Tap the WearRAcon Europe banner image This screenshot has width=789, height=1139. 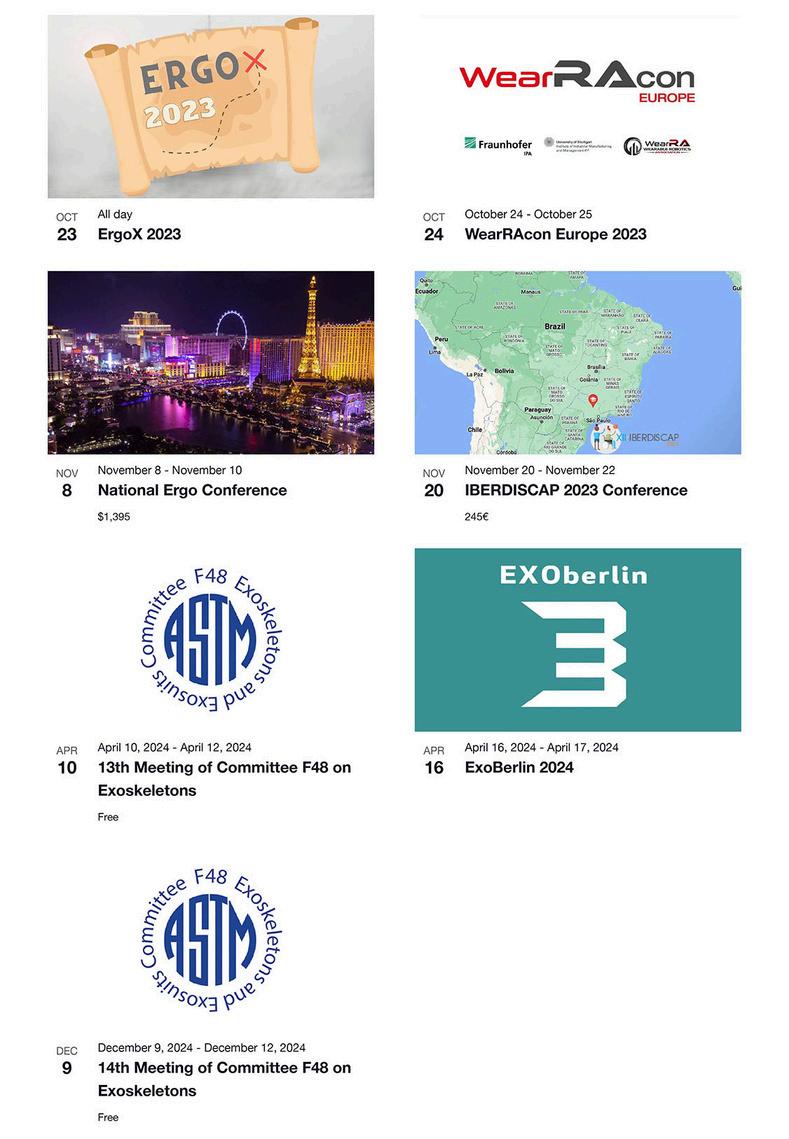578,107
